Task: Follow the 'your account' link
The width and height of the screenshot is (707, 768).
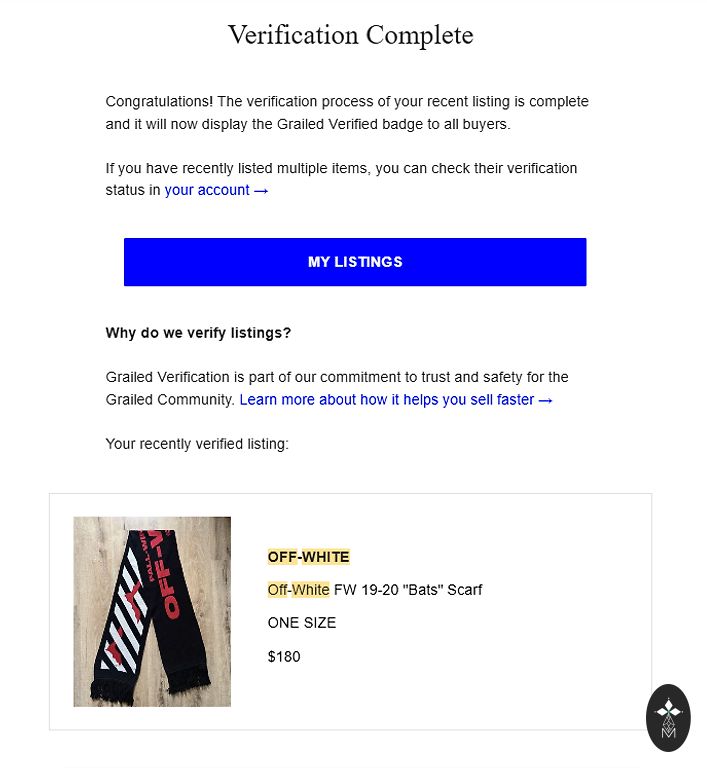Action: pyautogui.click(x=216, y=190)
